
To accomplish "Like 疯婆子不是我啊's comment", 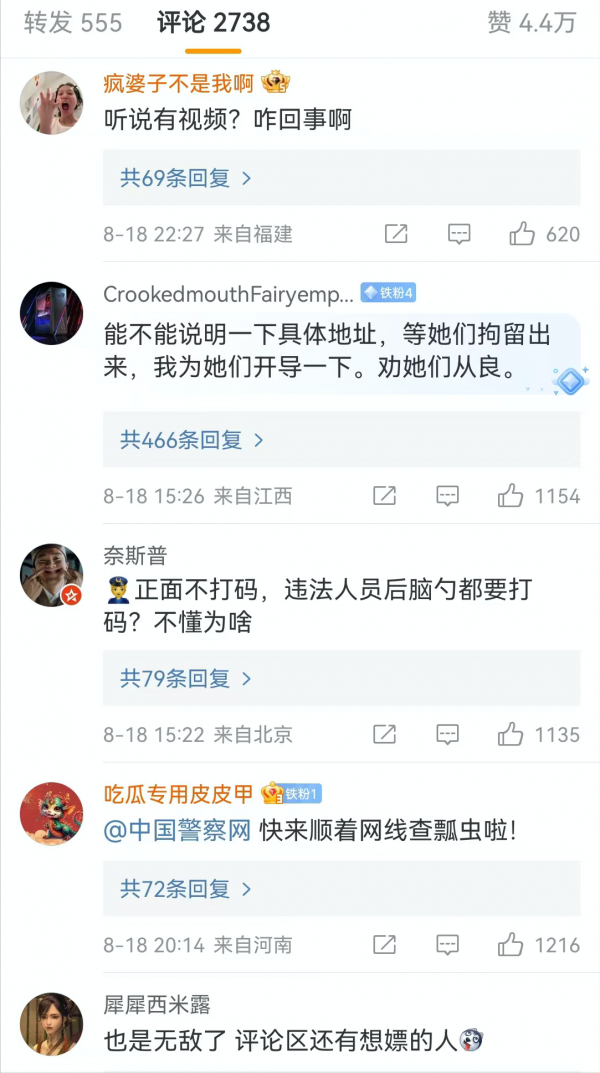I will click(522, 234).
